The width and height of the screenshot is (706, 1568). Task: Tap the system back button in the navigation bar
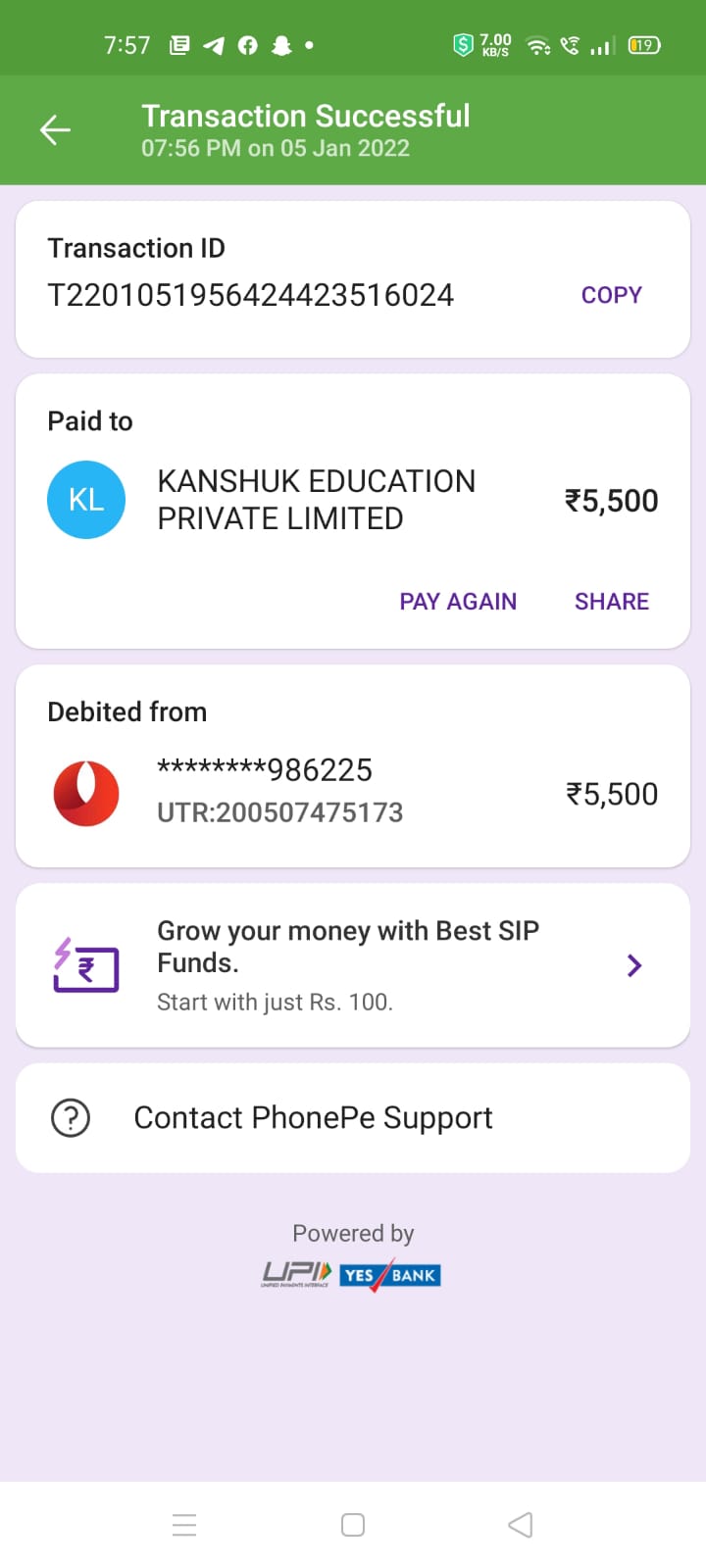click(521, 1525)
